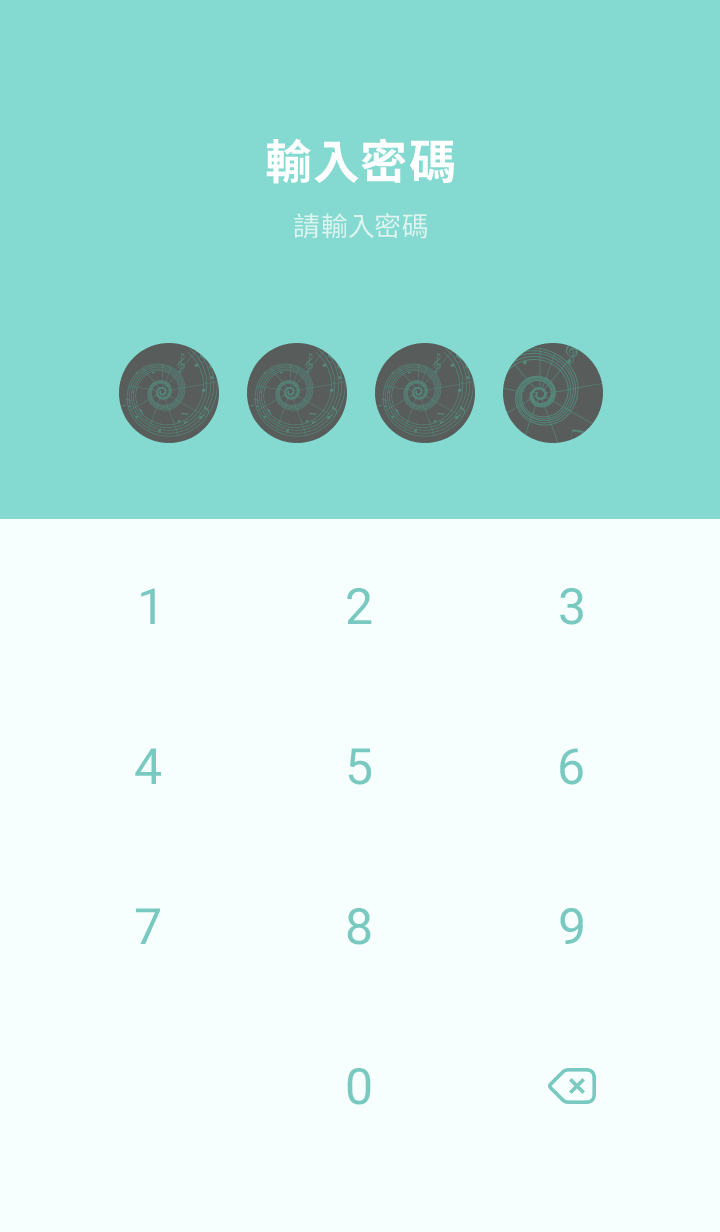720x1232 pixels.
Task: Enter digit 5 on the keypad
Action: pos(359,767)
